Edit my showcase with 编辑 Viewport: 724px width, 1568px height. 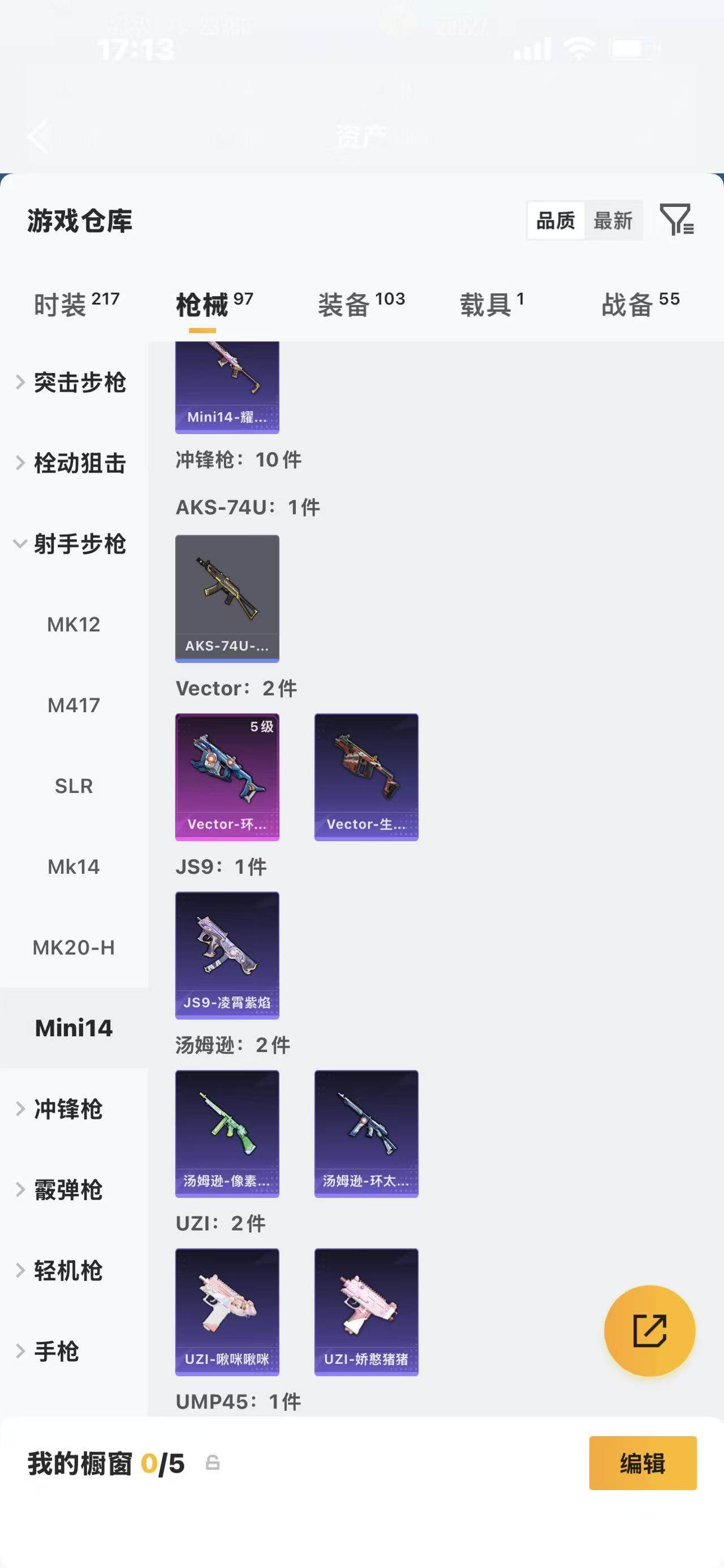pos(643,1463)
